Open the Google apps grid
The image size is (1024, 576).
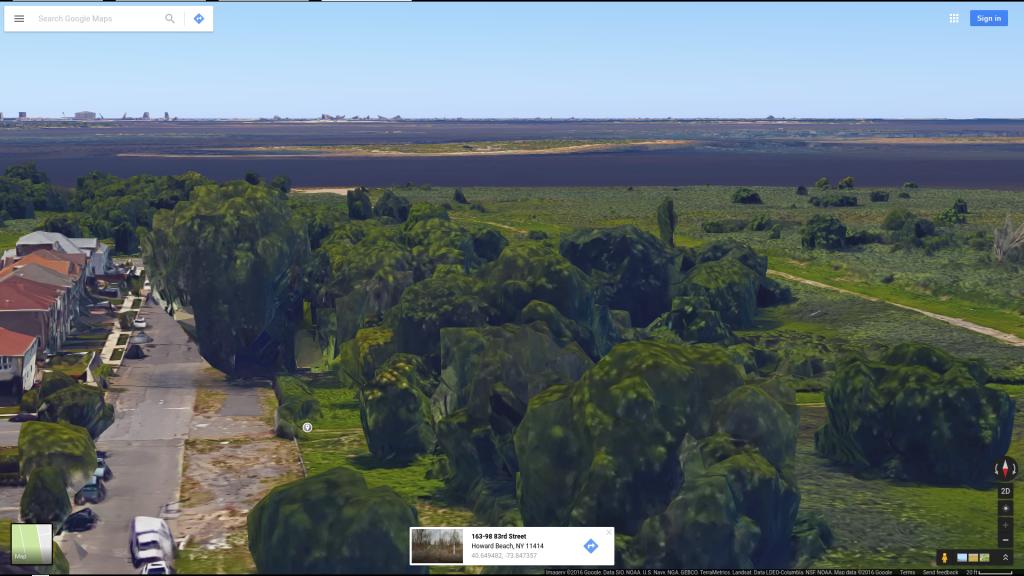click(954, 18)
